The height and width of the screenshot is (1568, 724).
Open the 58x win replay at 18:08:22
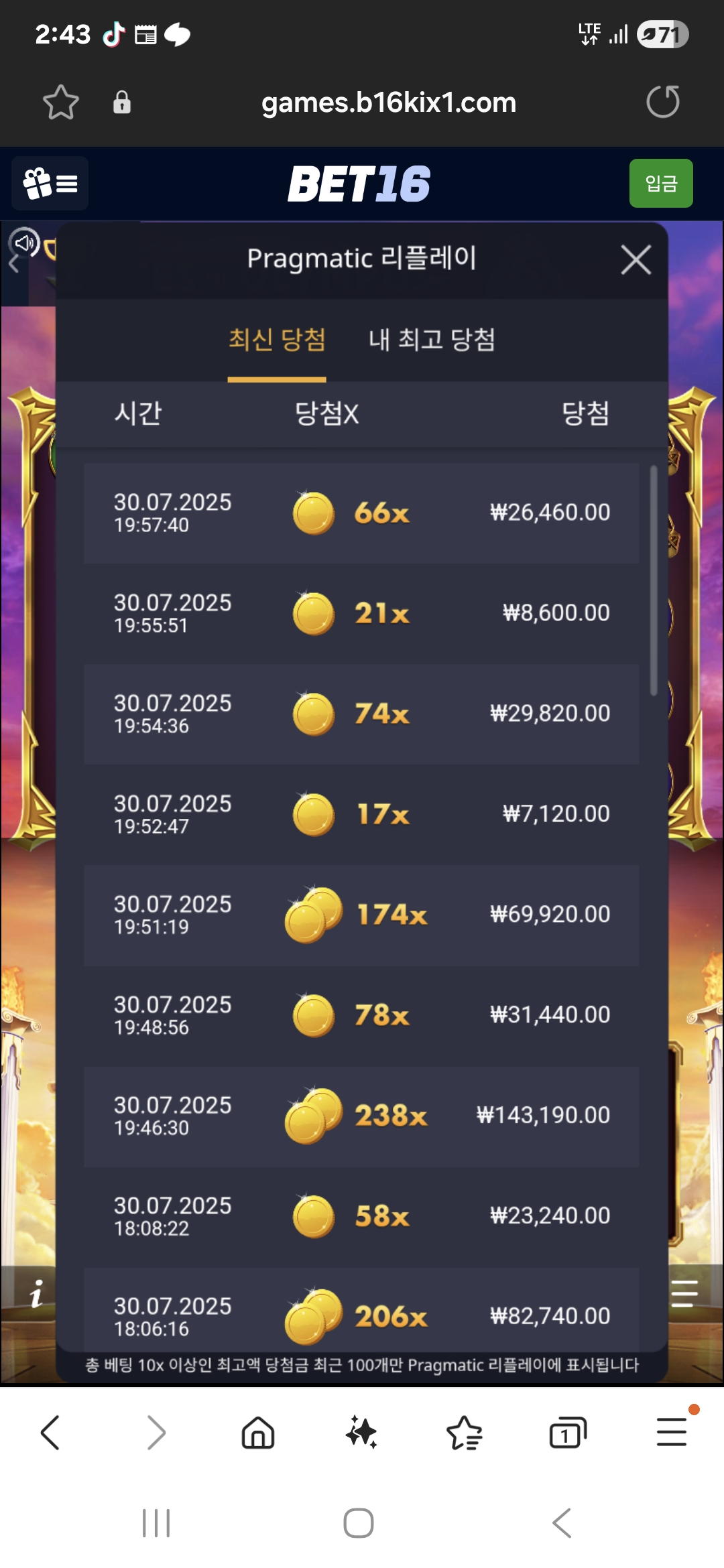point(361,1217)
